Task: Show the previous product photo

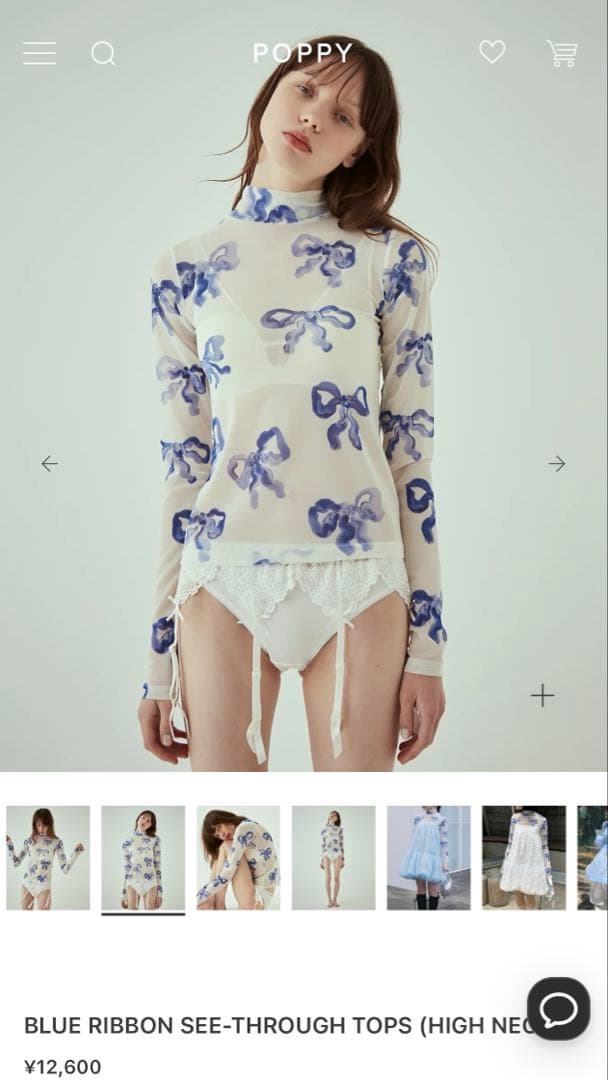Action: coord(49,463)
